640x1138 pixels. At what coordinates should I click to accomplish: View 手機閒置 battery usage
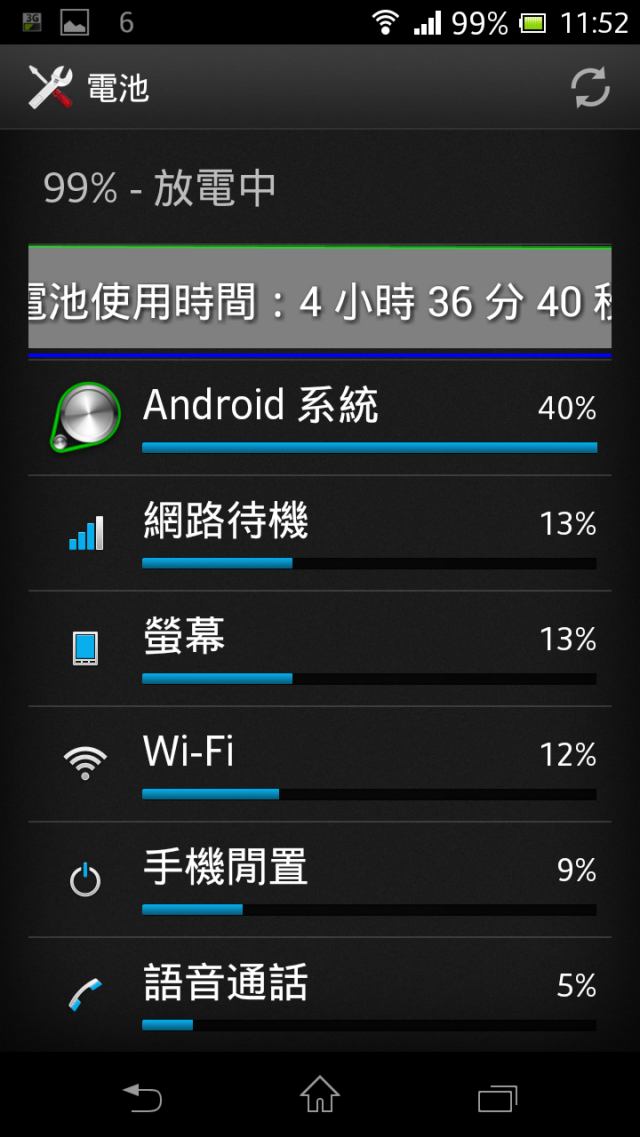[320, 880]
